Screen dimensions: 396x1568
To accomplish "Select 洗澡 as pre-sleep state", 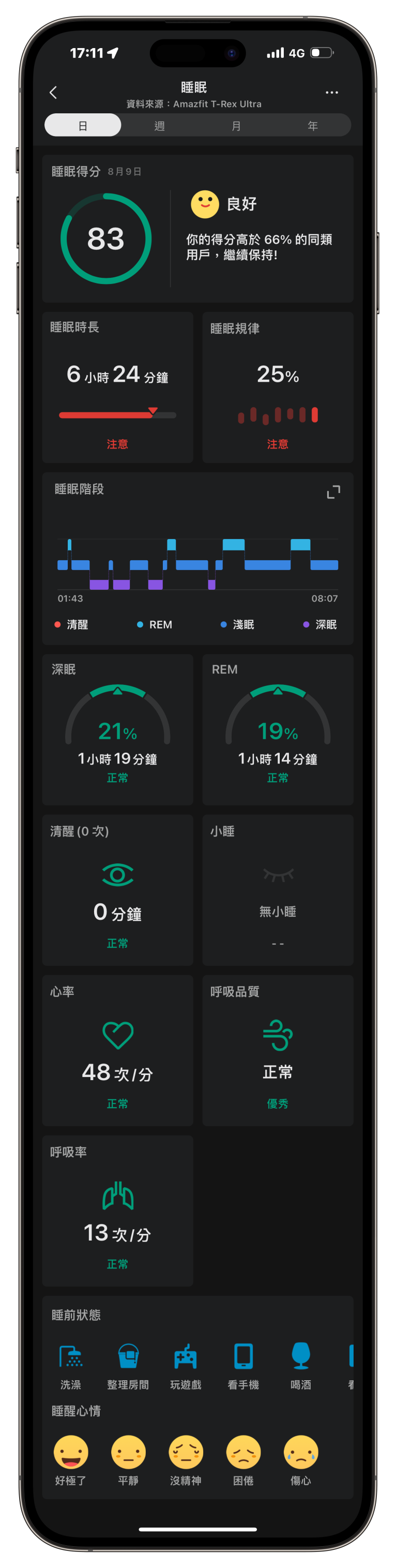I will [70, 1364].
